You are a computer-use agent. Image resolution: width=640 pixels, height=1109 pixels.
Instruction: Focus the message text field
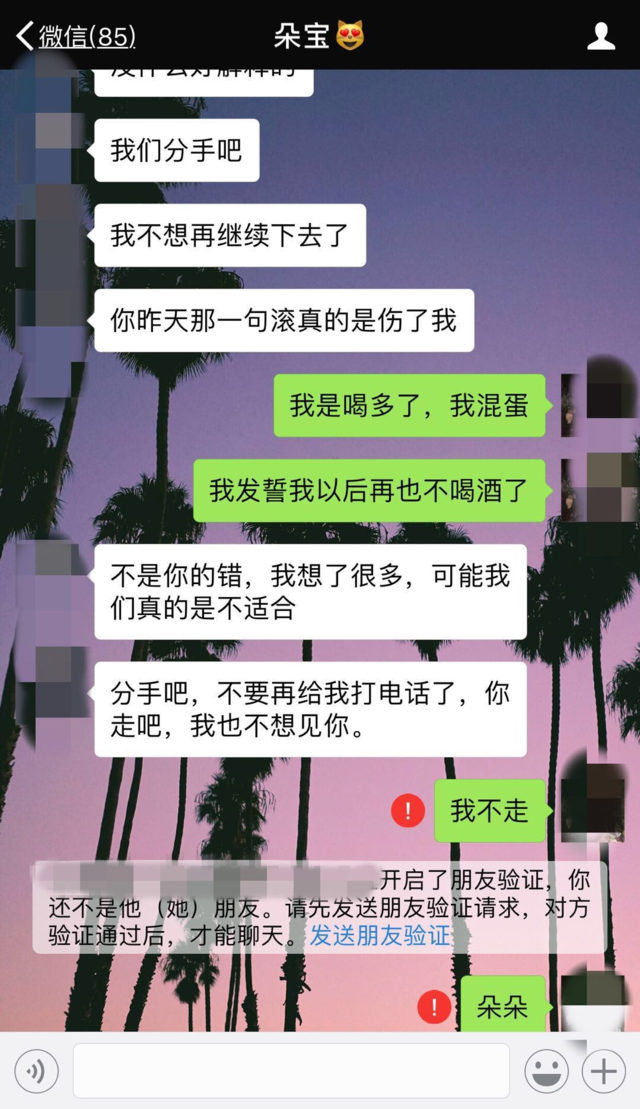[x=290, y=1072]
